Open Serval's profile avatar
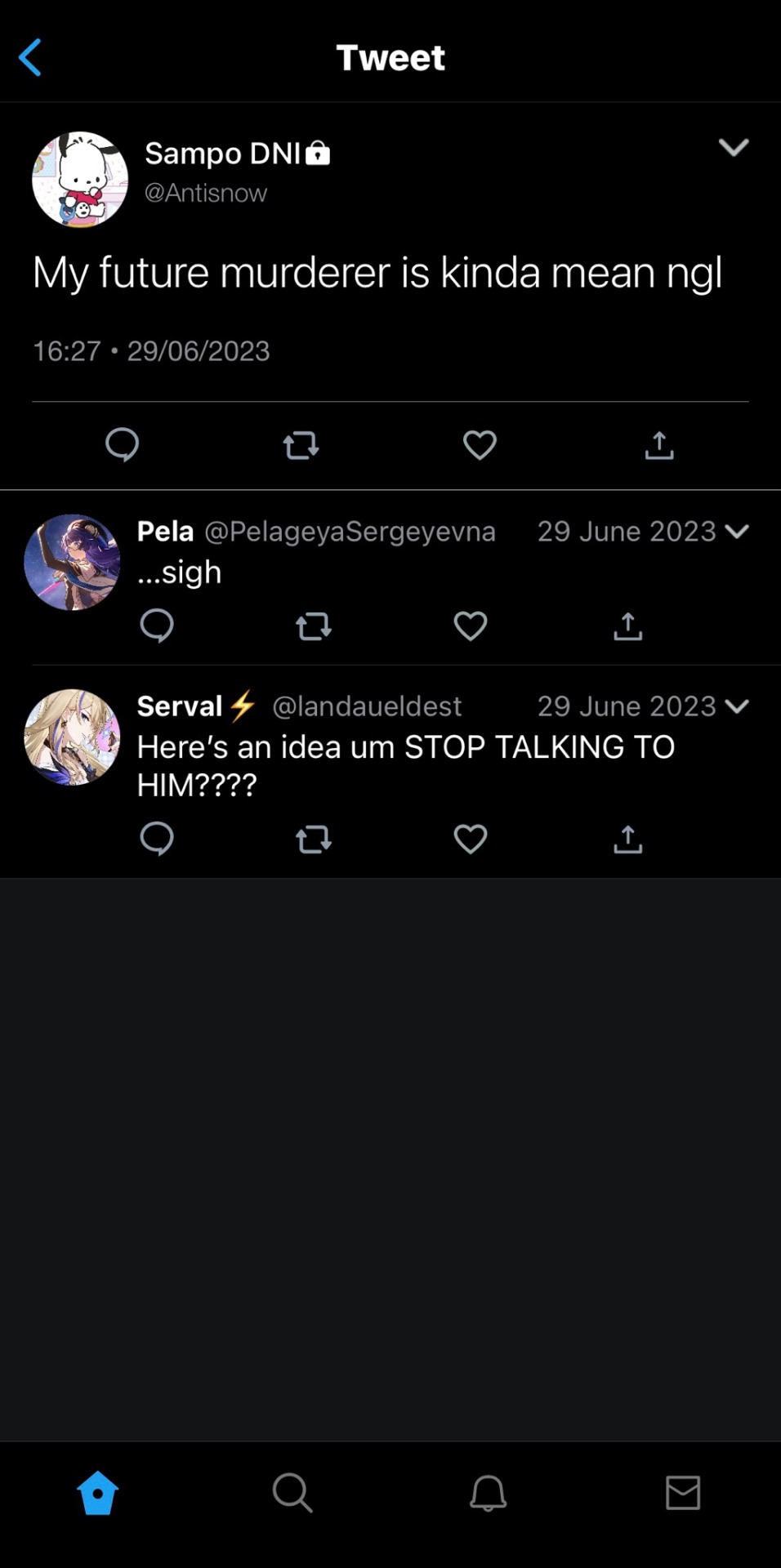The width and height of the screenshot is (781, 1568). (72, 737)
